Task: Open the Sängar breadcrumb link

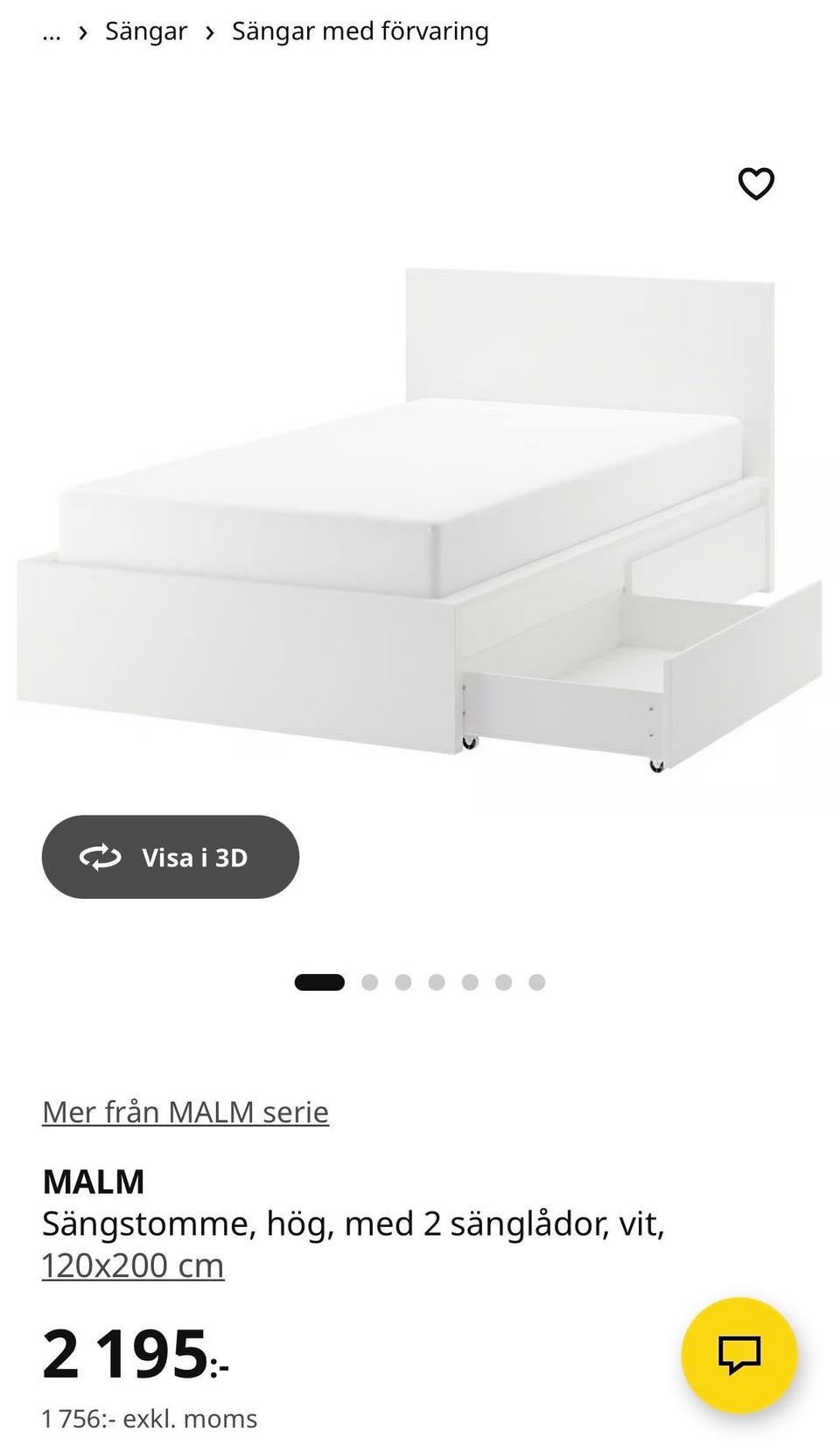Action: tap(146, 32)
